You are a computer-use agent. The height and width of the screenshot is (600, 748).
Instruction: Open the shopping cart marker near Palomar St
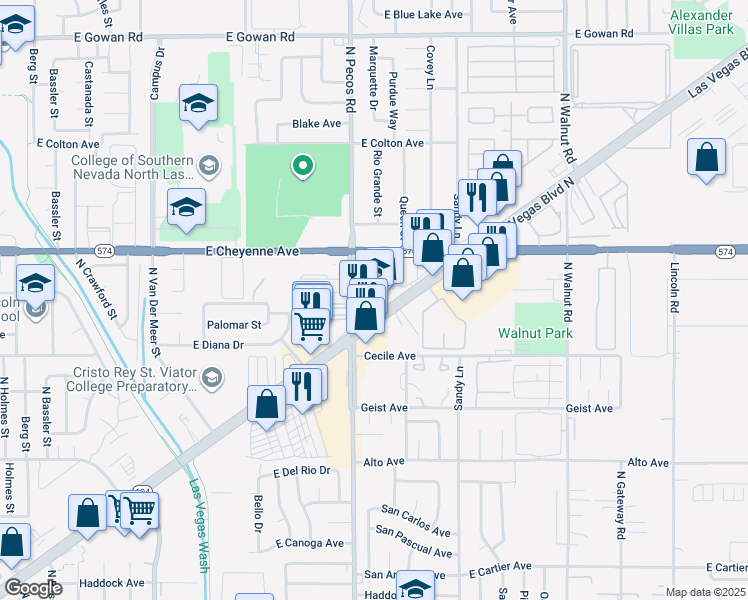click(311, 325)
